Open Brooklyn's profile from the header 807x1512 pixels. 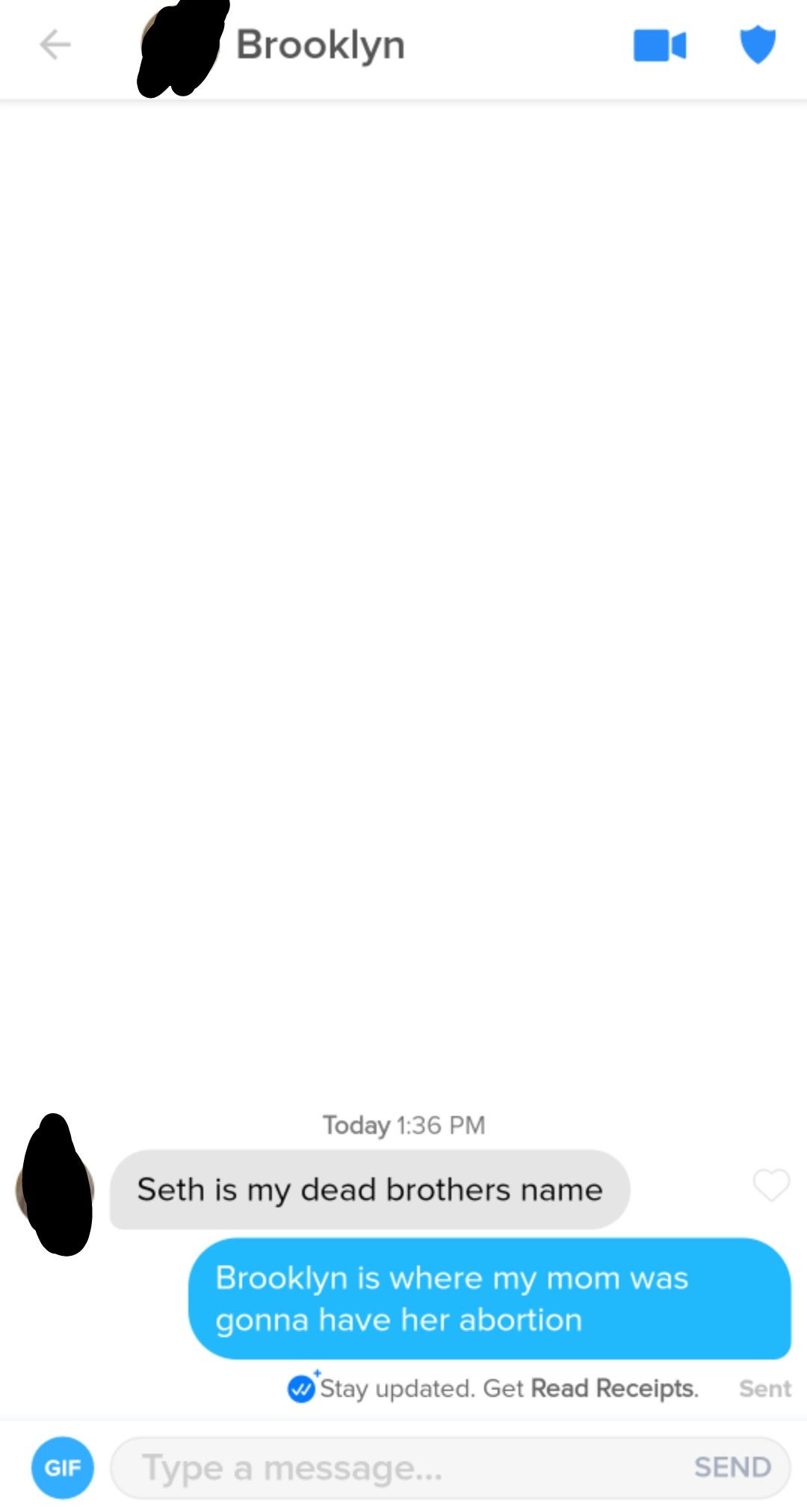320,45
